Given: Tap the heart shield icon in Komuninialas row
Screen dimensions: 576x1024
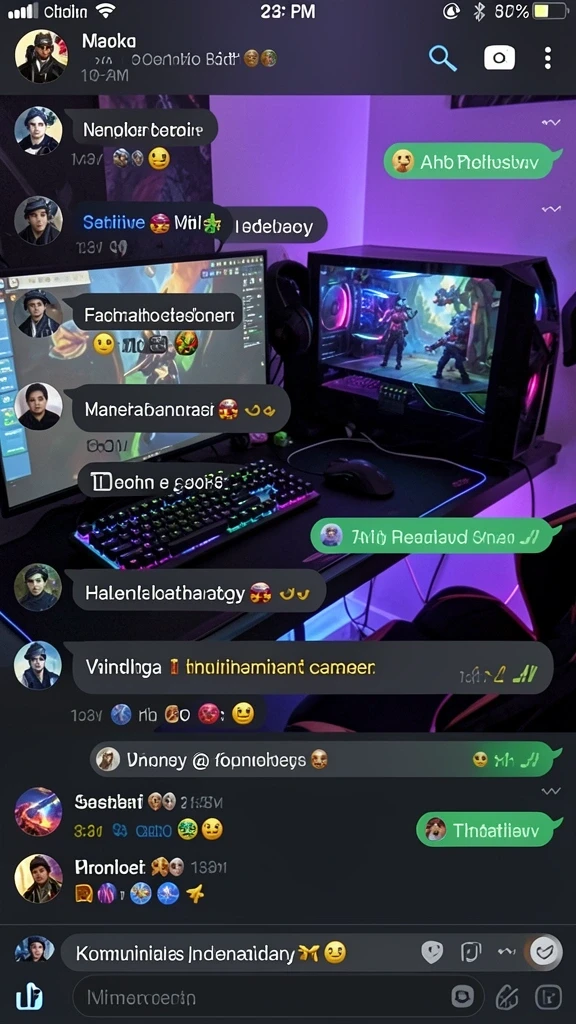Looking at the screenshot, I should point(432,953).
